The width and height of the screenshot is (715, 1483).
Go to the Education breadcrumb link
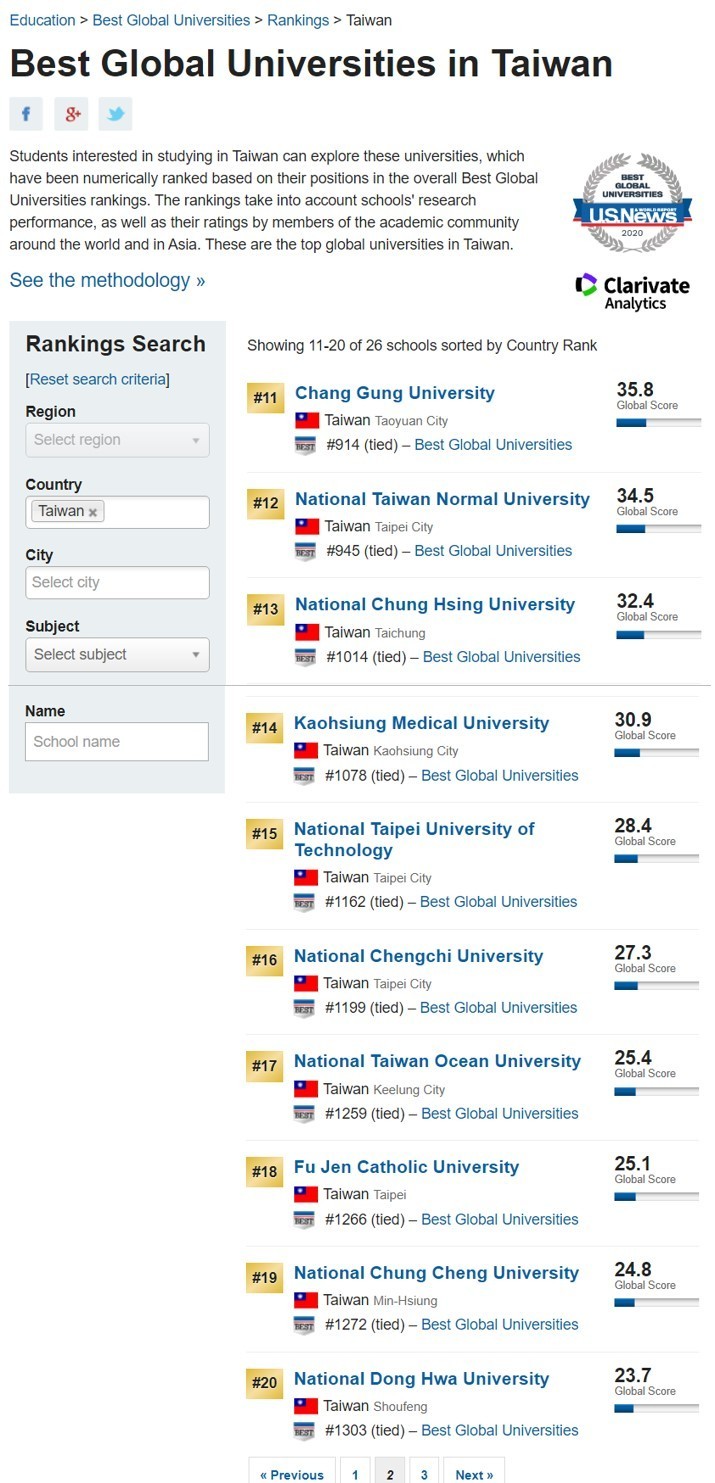click(x=42, y=20)
